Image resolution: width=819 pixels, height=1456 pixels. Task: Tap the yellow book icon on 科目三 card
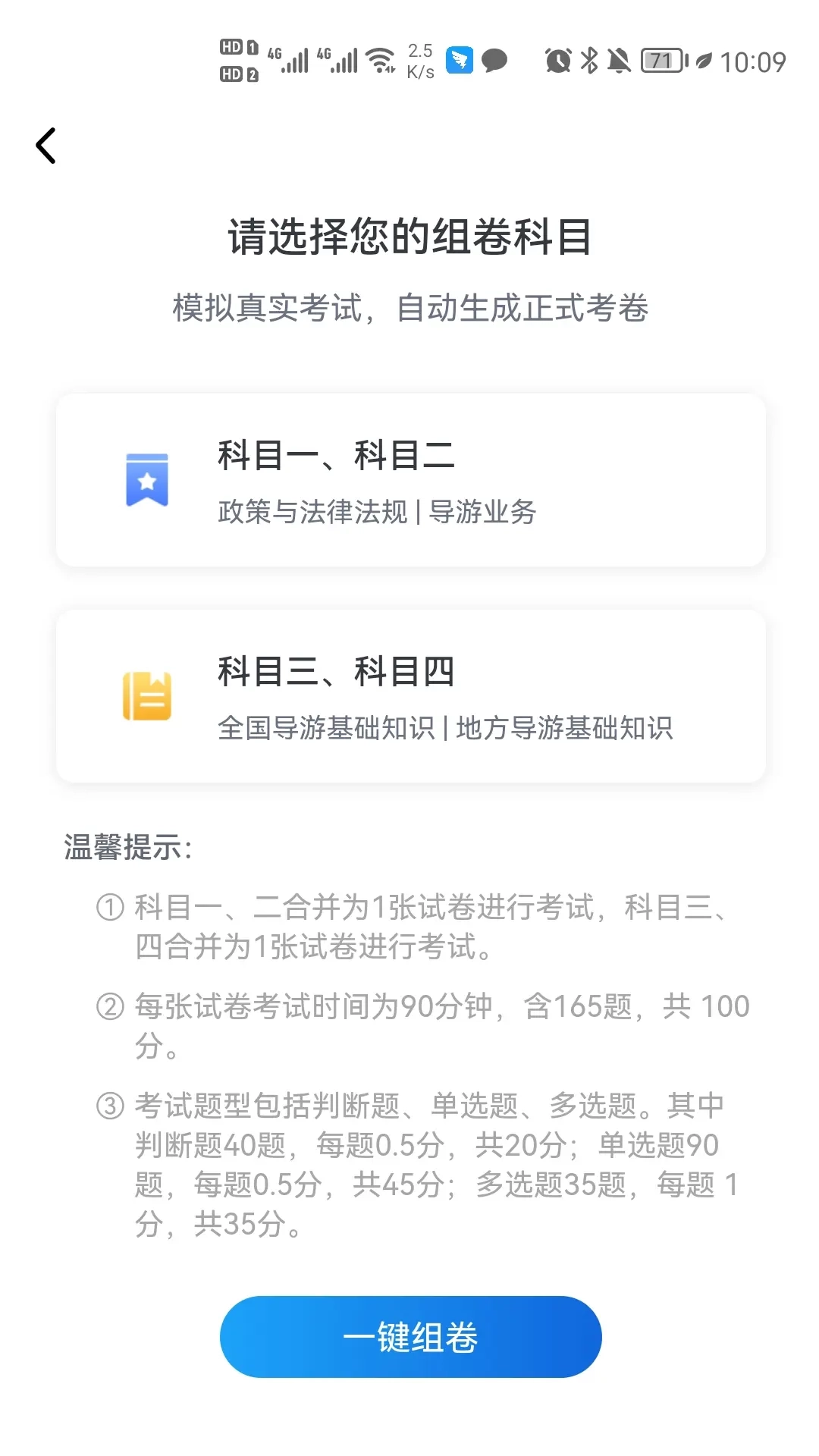pyautogui.click(x=148, y=695)
